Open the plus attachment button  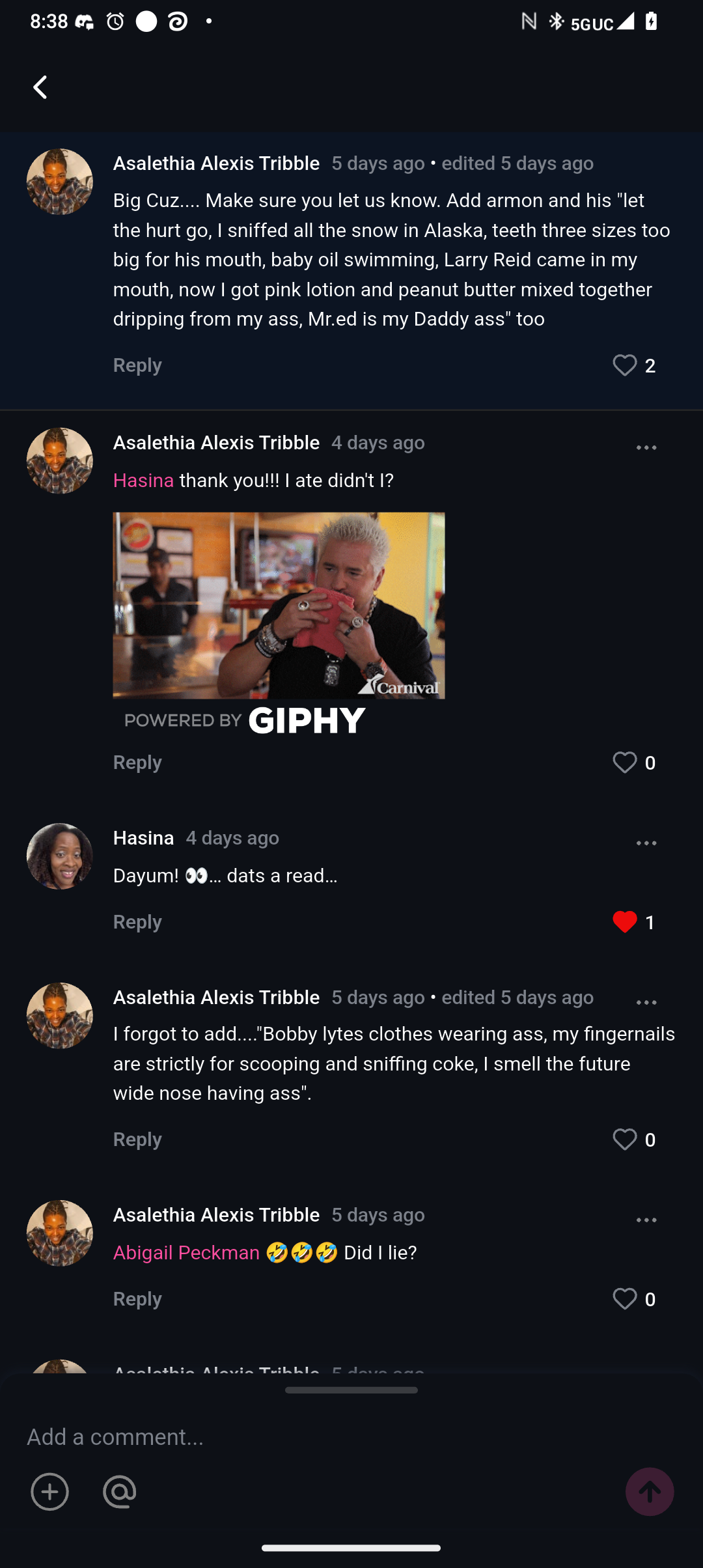click(49, 1492)
